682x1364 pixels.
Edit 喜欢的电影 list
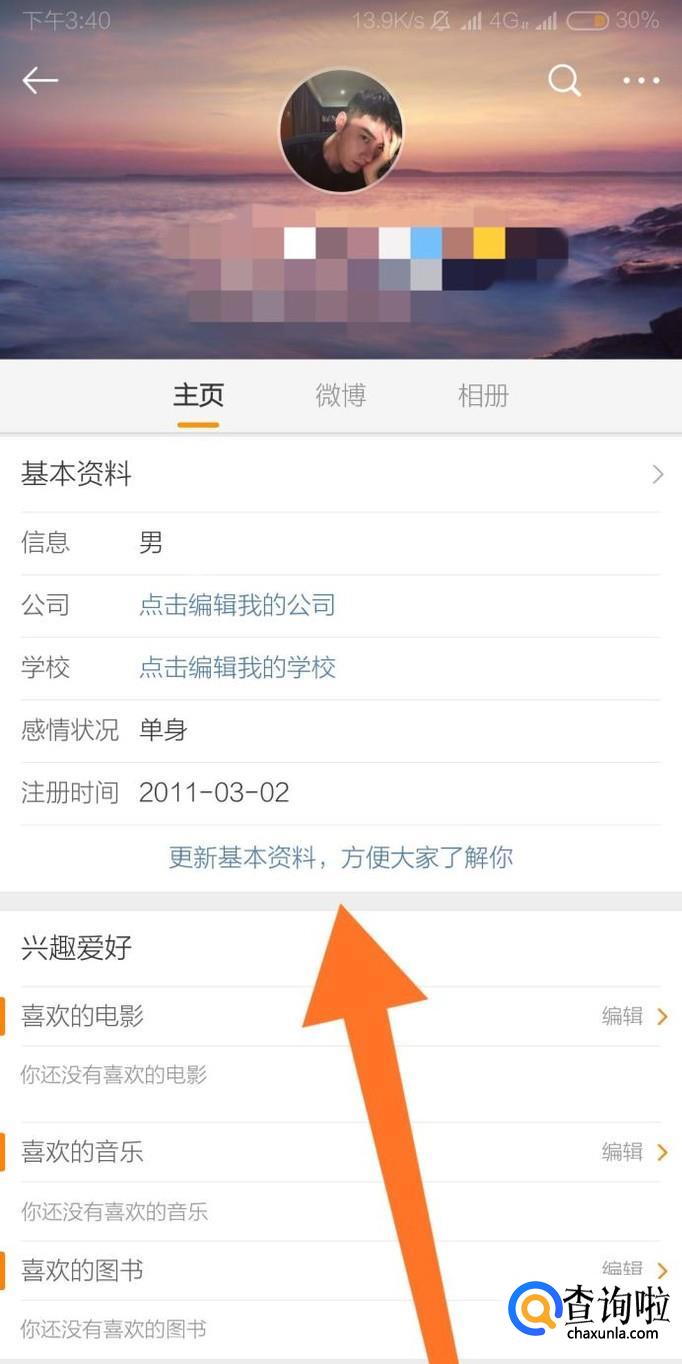pyautogui.click(x=634, y=1016)
